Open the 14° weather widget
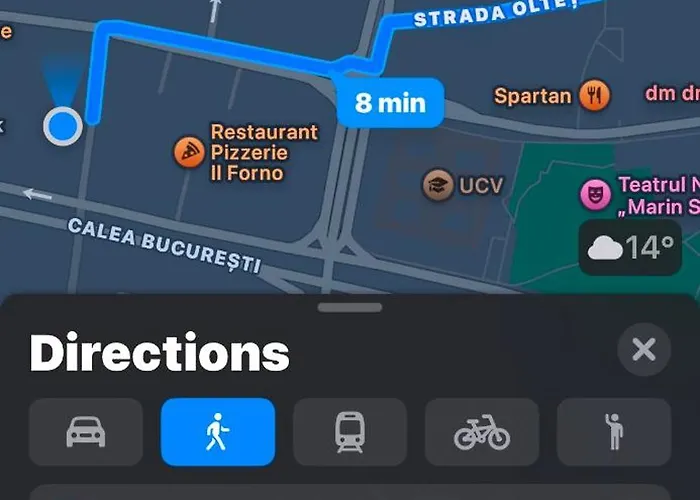The height and width of the screenshot is (500, 700). pos(631,247)
